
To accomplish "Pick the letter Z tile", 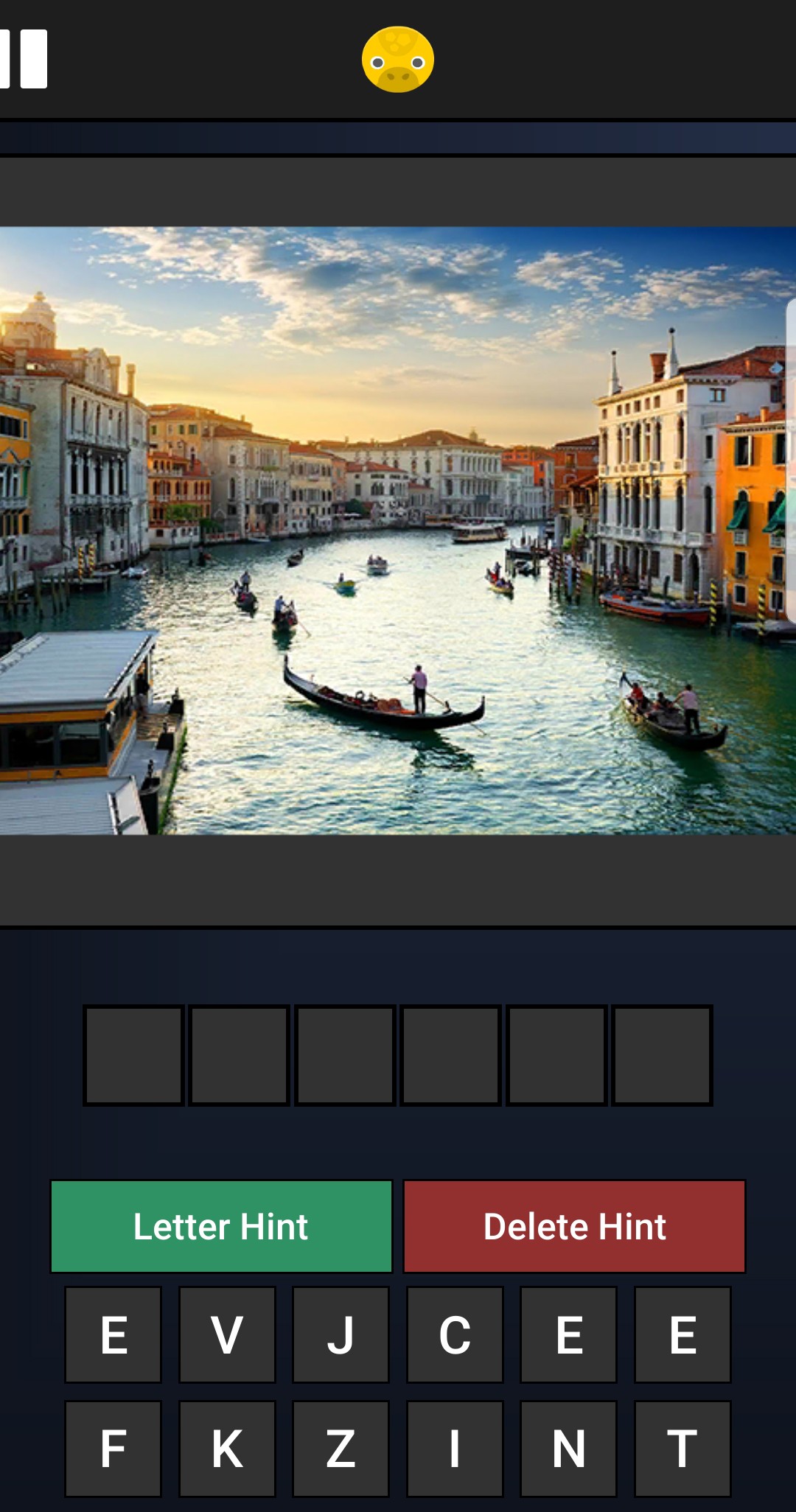I will (341, 1449).
